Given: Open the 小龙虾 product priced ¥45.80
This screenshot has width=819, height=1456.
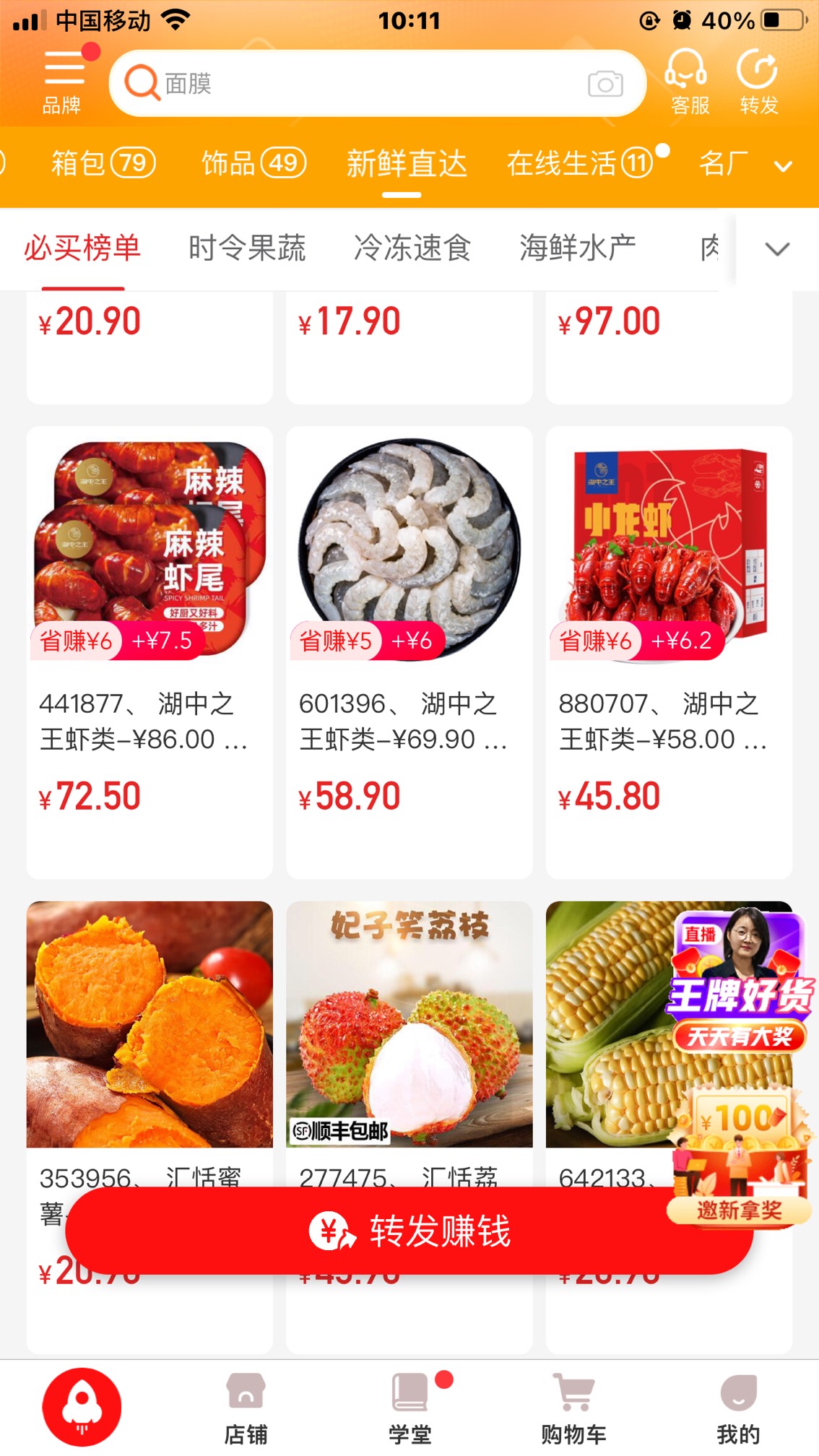Looking at the screenshot, I should pyautogui.click(x=669, y=652).
